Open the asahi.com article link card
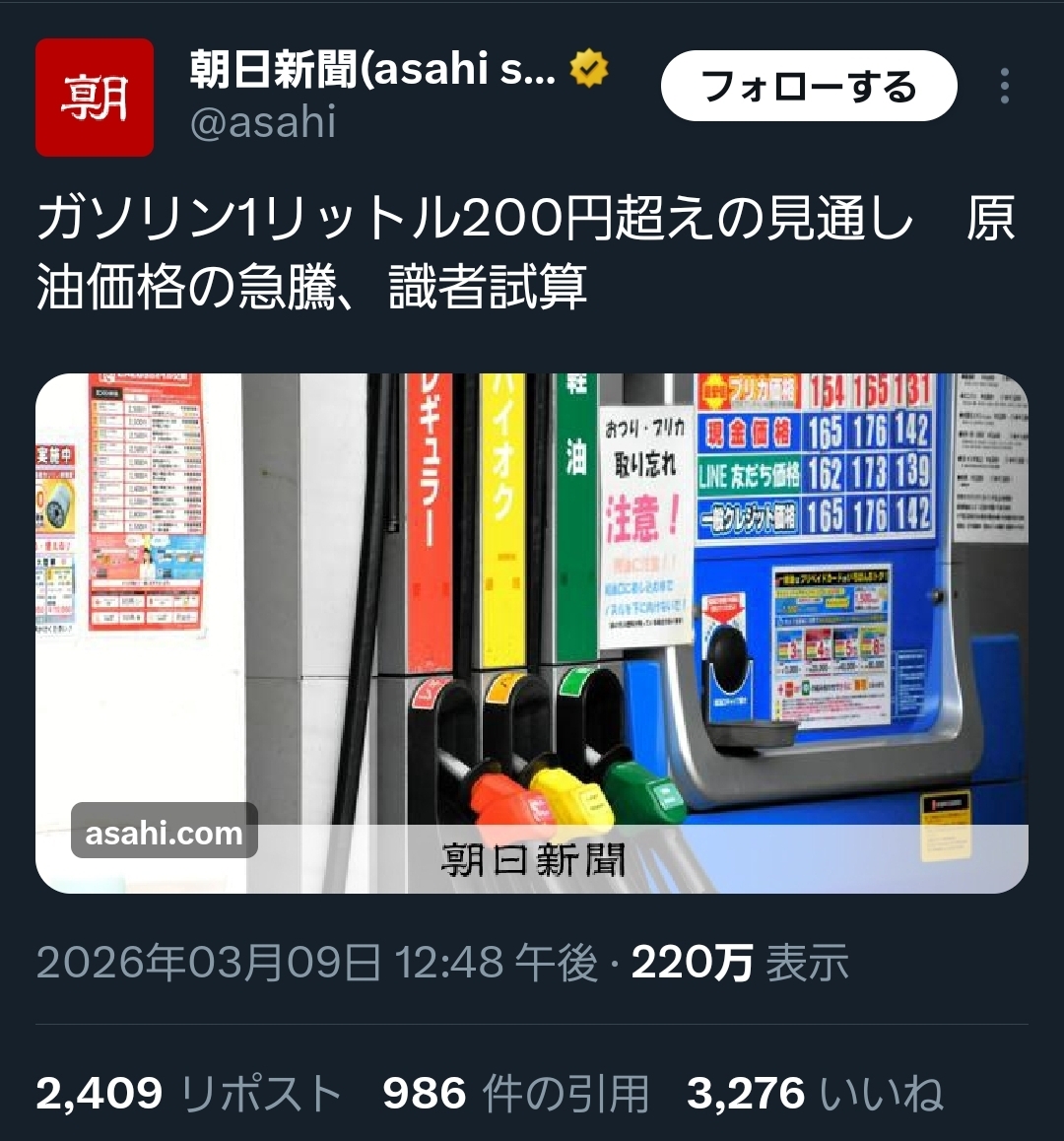Screen dimensions: 1064x1141 (x=532, y=634)
